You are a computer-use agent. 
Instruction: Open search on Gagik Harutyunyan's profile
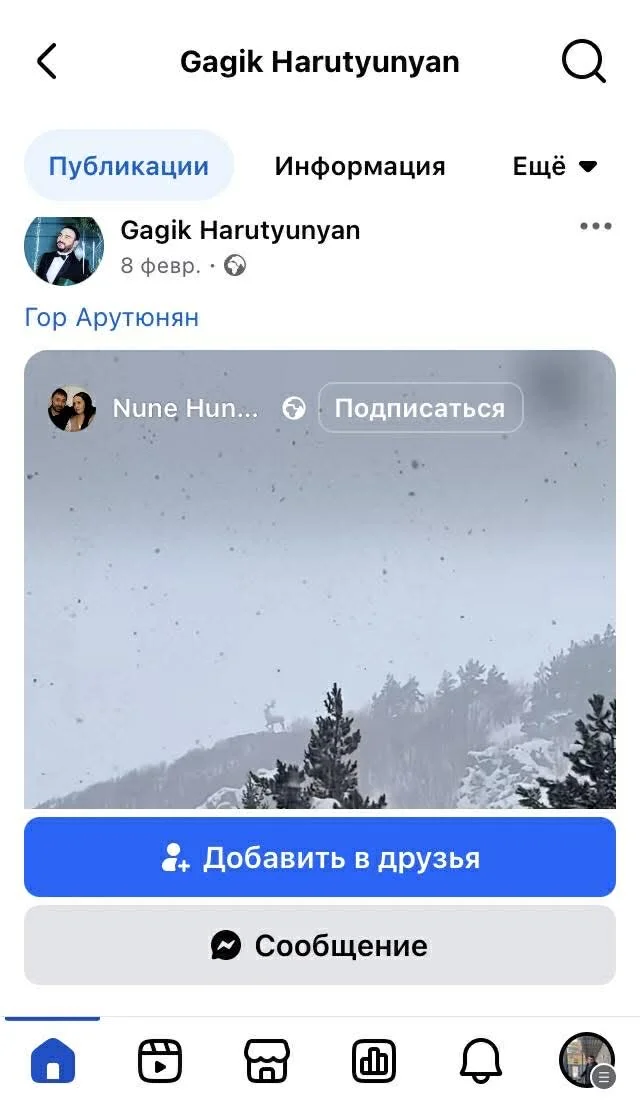[583, 62]
